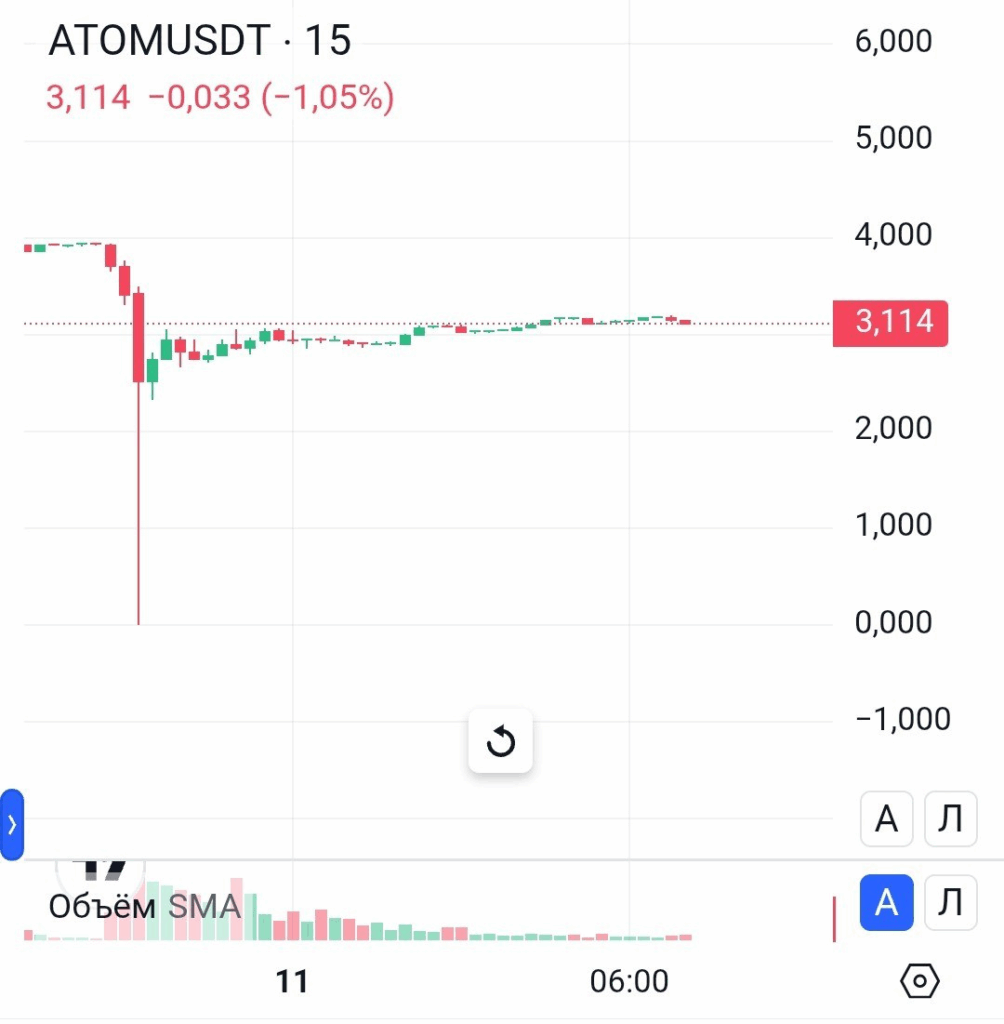Screen dimensions: 1004x1024
Task: Open the Объём SMA indicator label
Action: coord(145,907)
